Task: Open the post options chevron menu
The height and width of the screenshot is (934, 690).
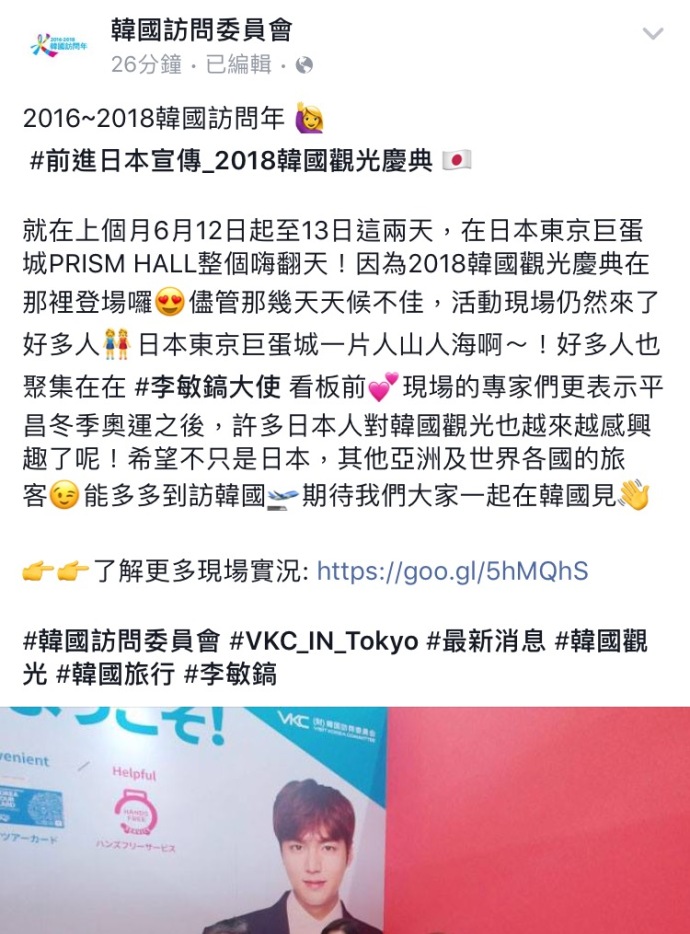Action: coord(652,34)
